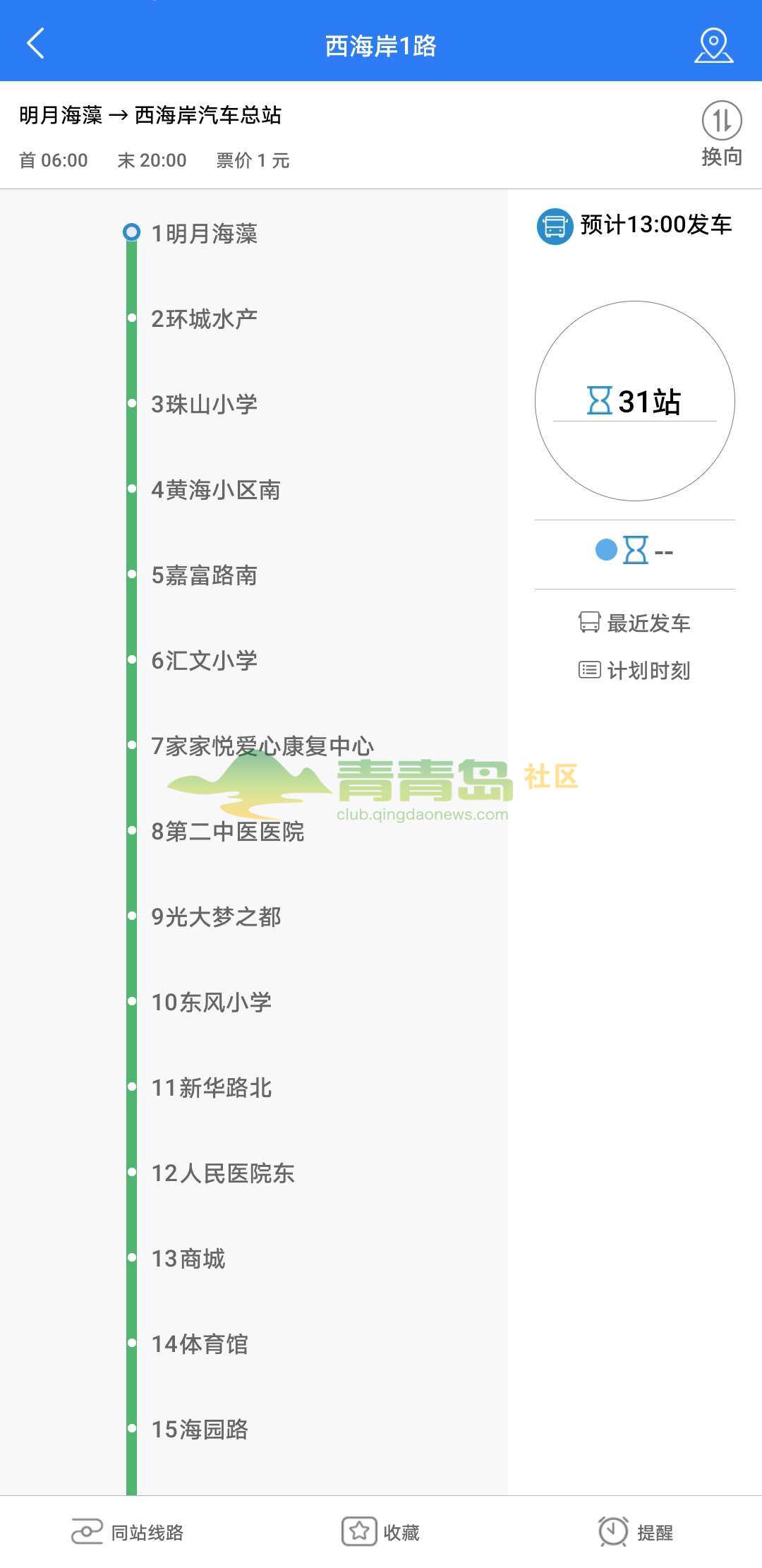This screenshot has height=1568, width=762.
Task: Select stop 1明月海藻
Action: click(x=205, y=234)
